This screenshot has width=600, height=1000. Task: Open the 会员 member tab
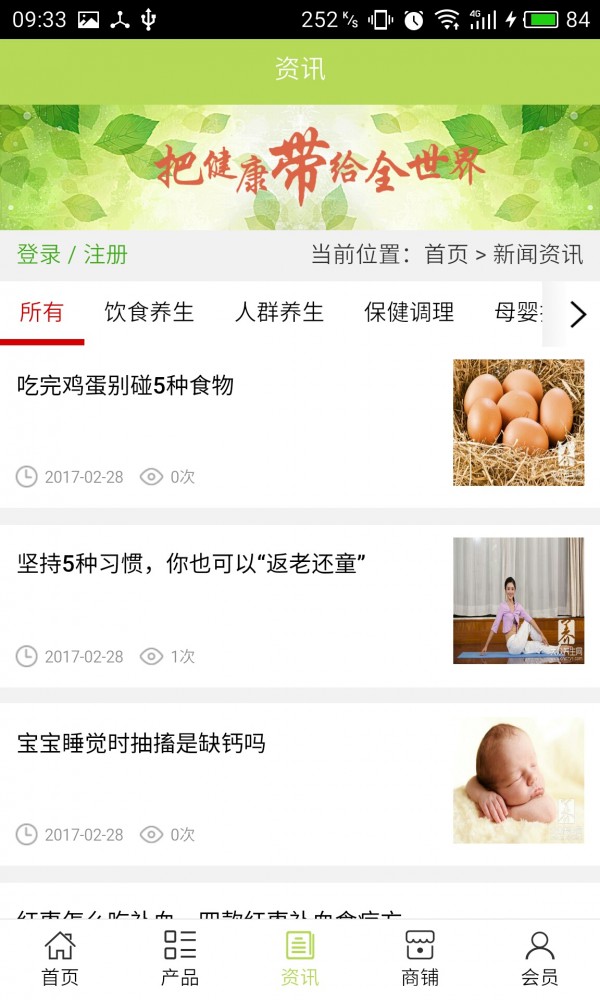point(540,959)
